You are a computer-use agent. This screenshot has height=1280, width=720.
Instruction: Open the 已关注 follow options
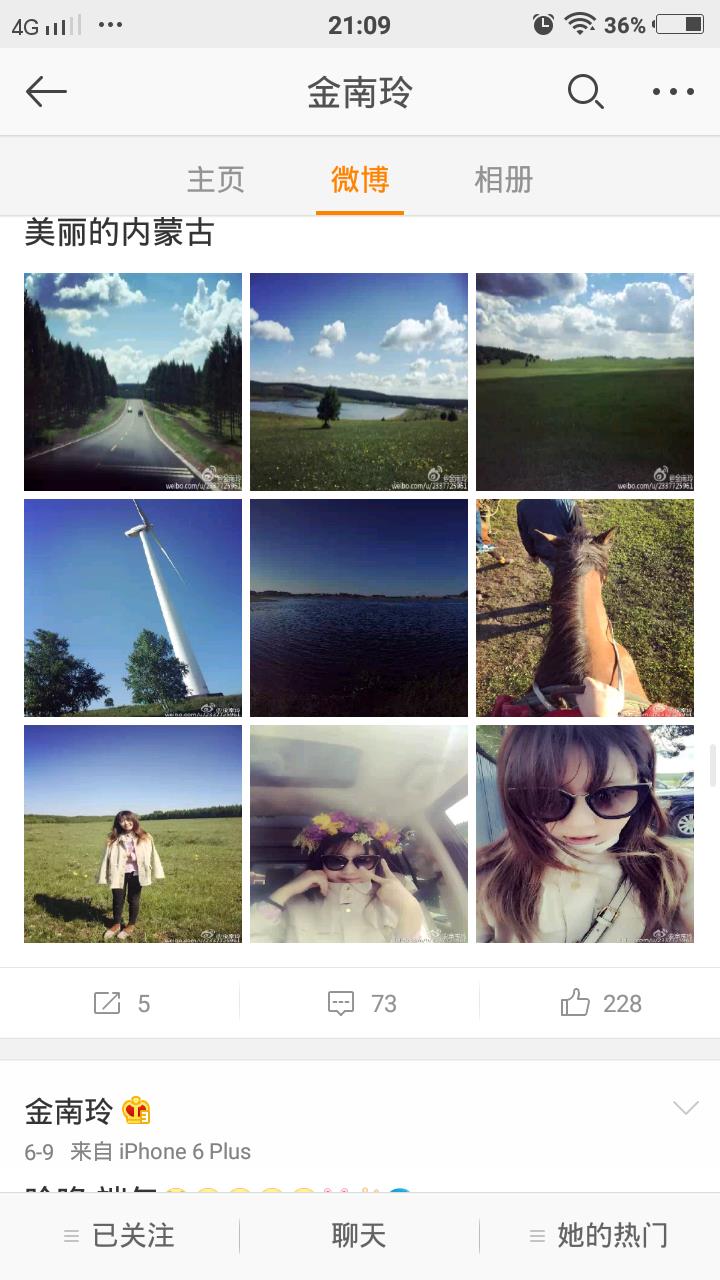[120, 1236]
